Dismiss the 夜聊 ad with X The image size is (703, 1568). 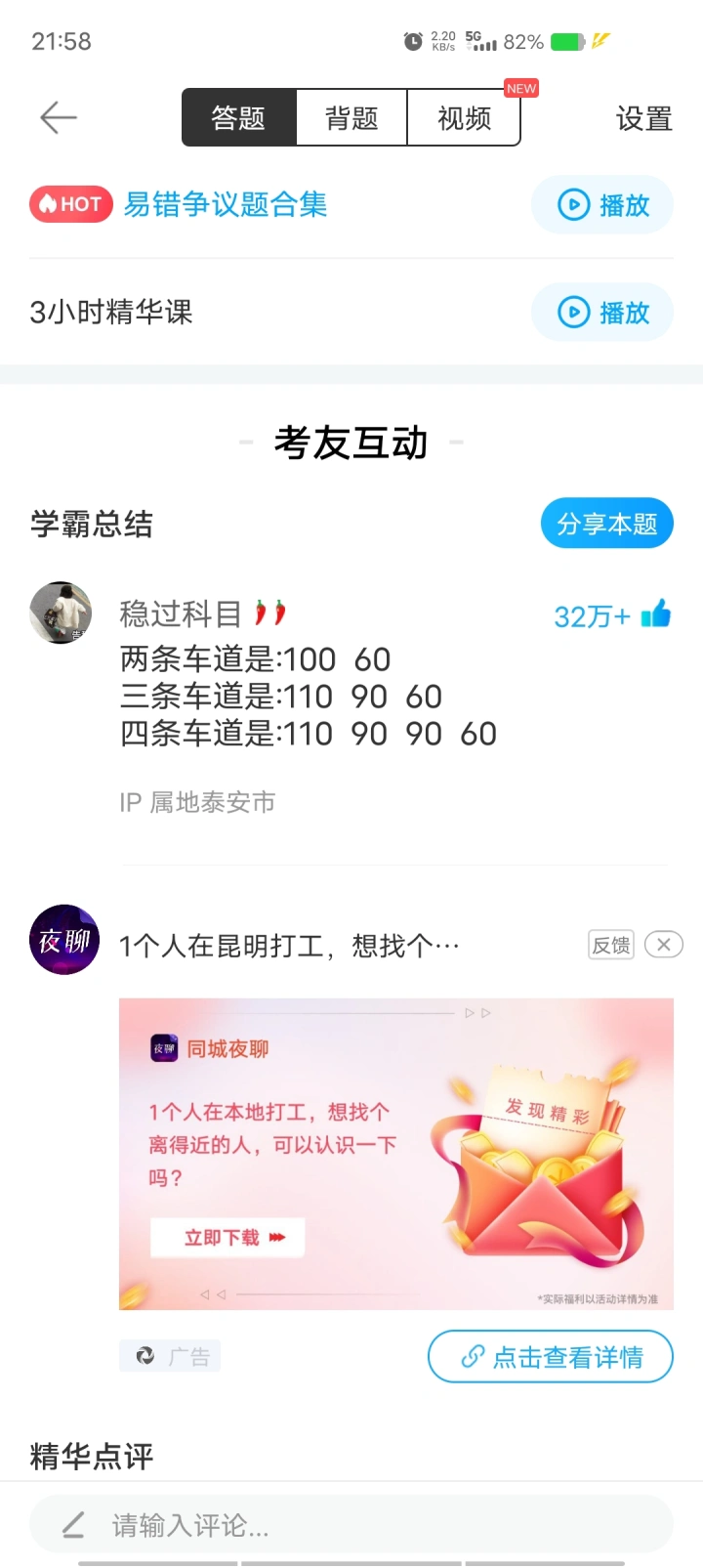(664, 945)
